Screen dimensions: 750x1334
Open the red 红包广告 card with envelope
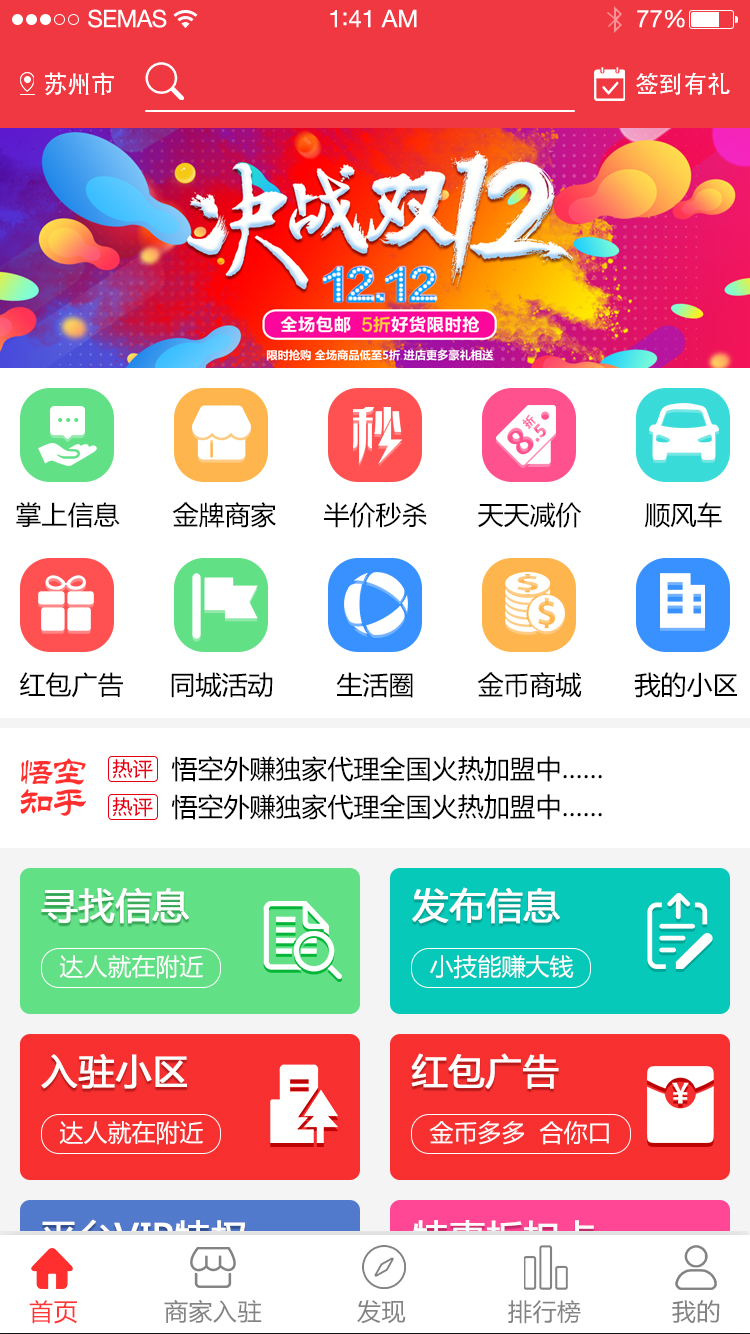point(560,1106)
